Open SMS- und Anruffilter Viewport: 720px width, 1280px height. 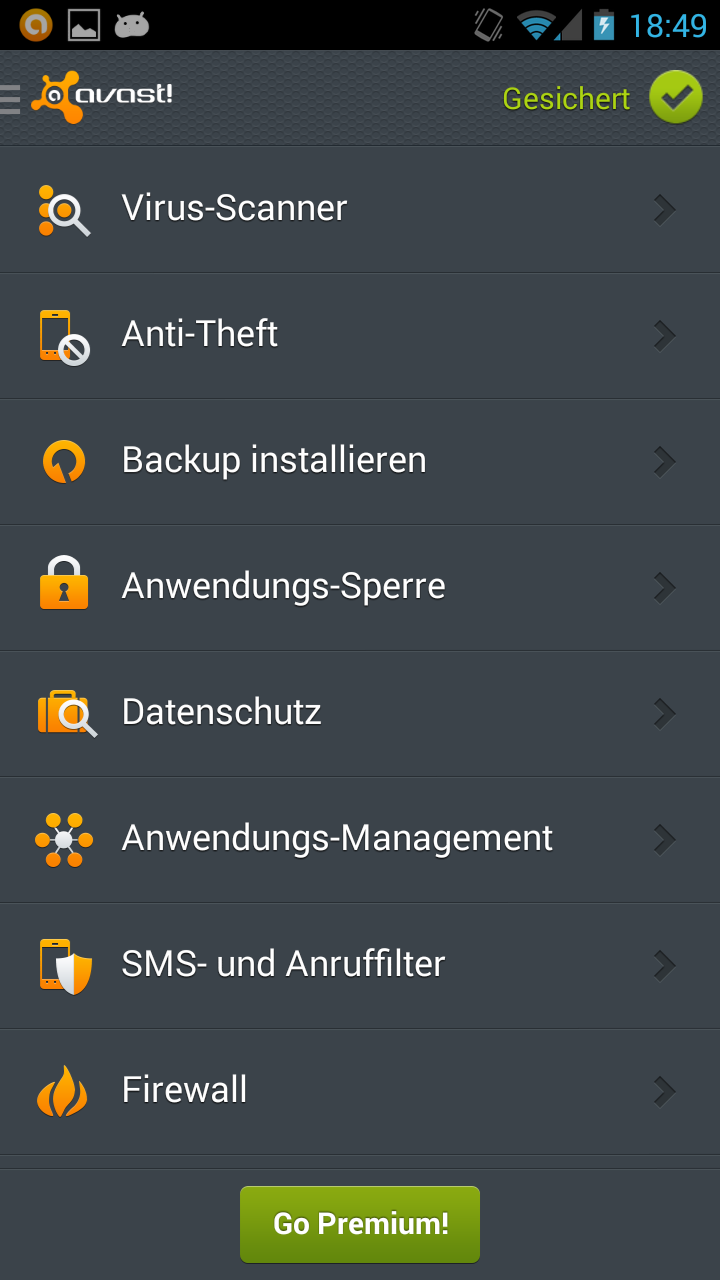tap(360, 965)
